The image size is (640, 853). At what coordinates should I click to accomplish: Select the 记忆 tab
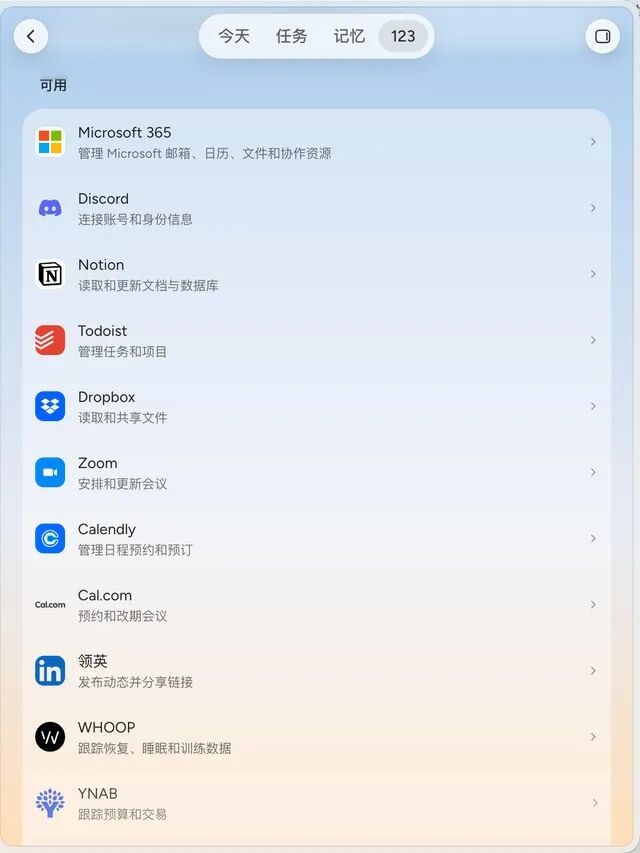tap(349, 36)
